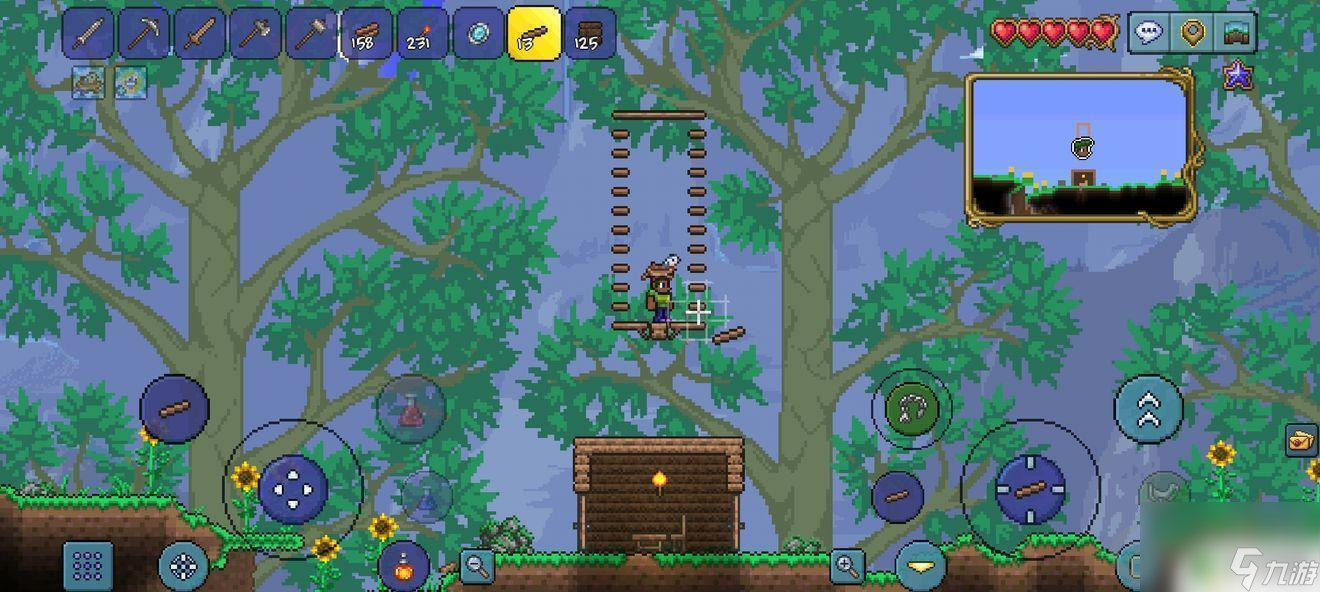Select the hammer in the hotbar

311,34
